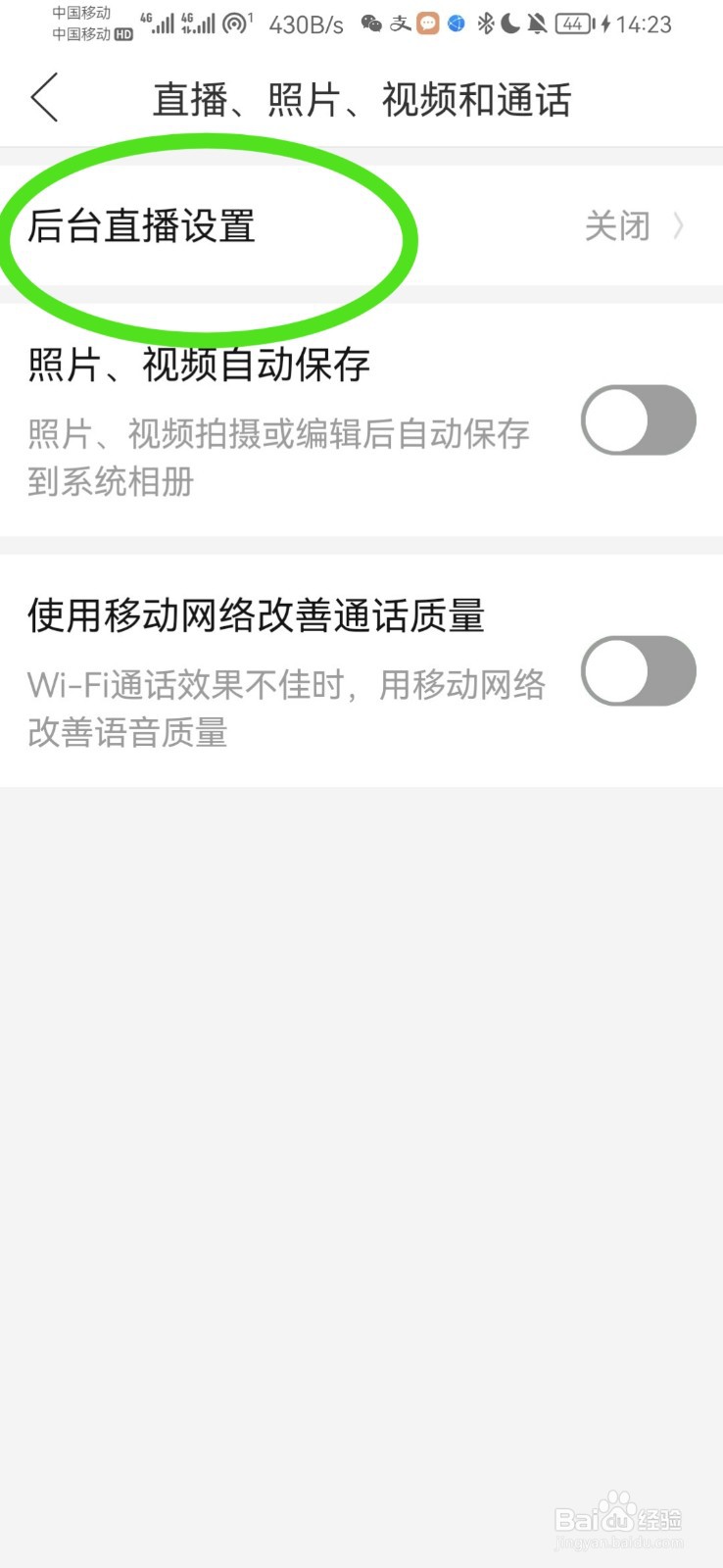Open 后台直播设置 settings entry

tap(140, 226)
